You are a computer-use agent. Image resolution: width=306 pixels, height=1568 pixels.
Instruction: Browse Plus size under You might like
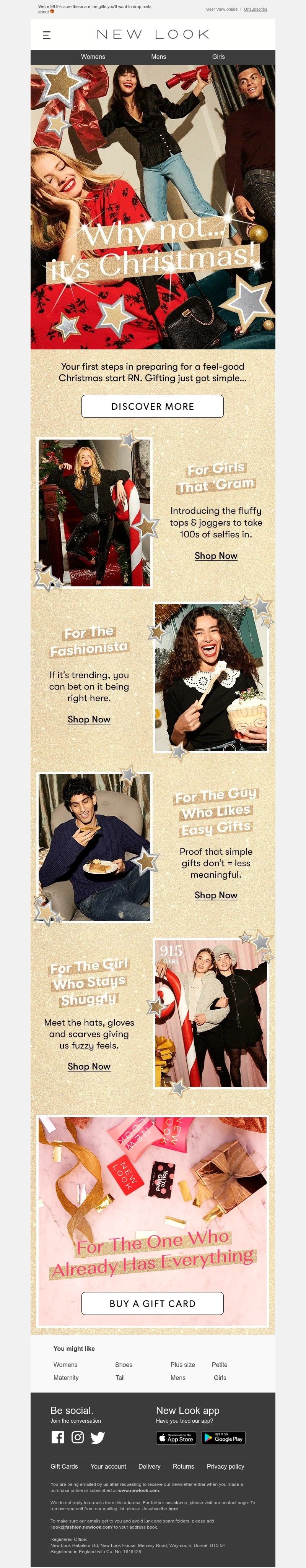tap(183, 1365)
